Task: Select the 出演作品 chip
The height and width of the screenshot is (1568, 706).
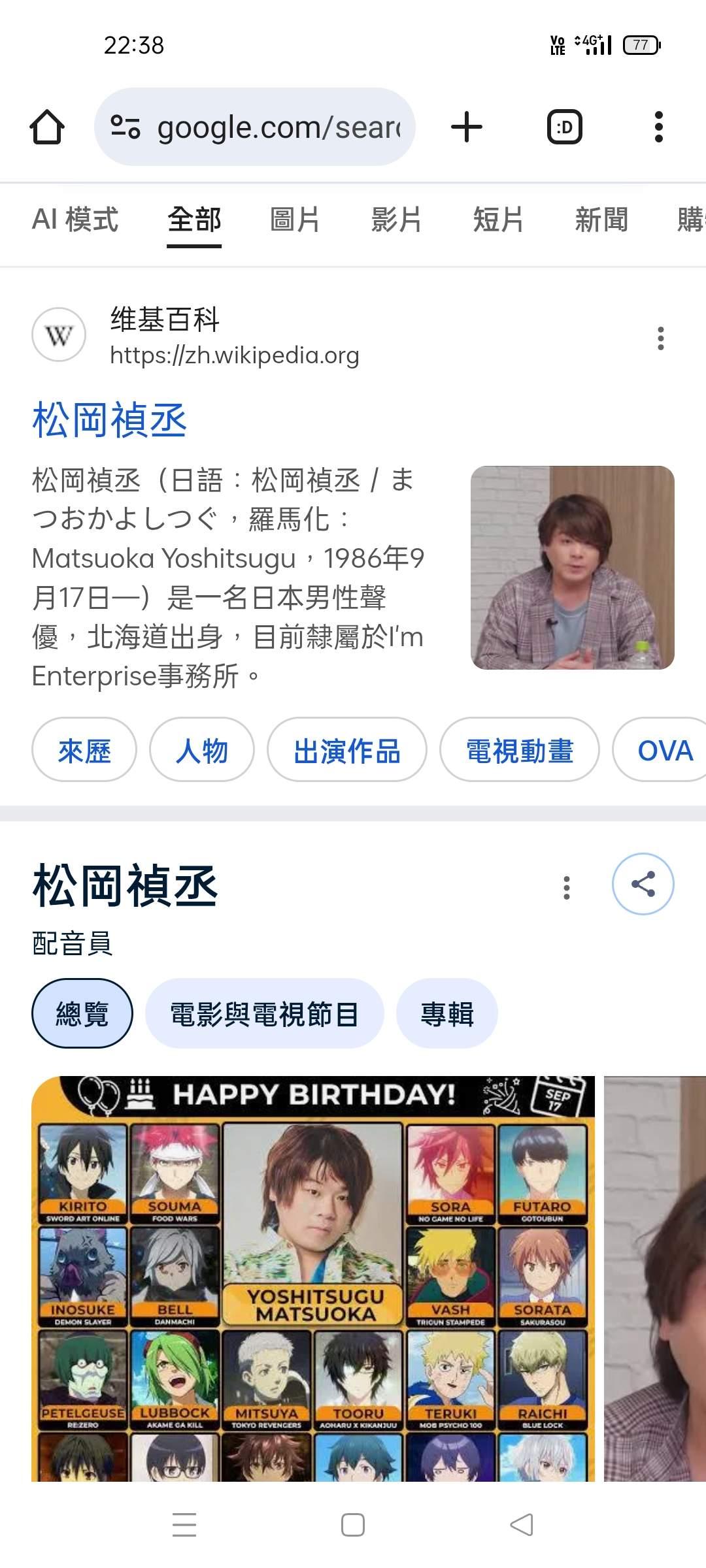Action: pyautogui.click(x=346, y=750)
